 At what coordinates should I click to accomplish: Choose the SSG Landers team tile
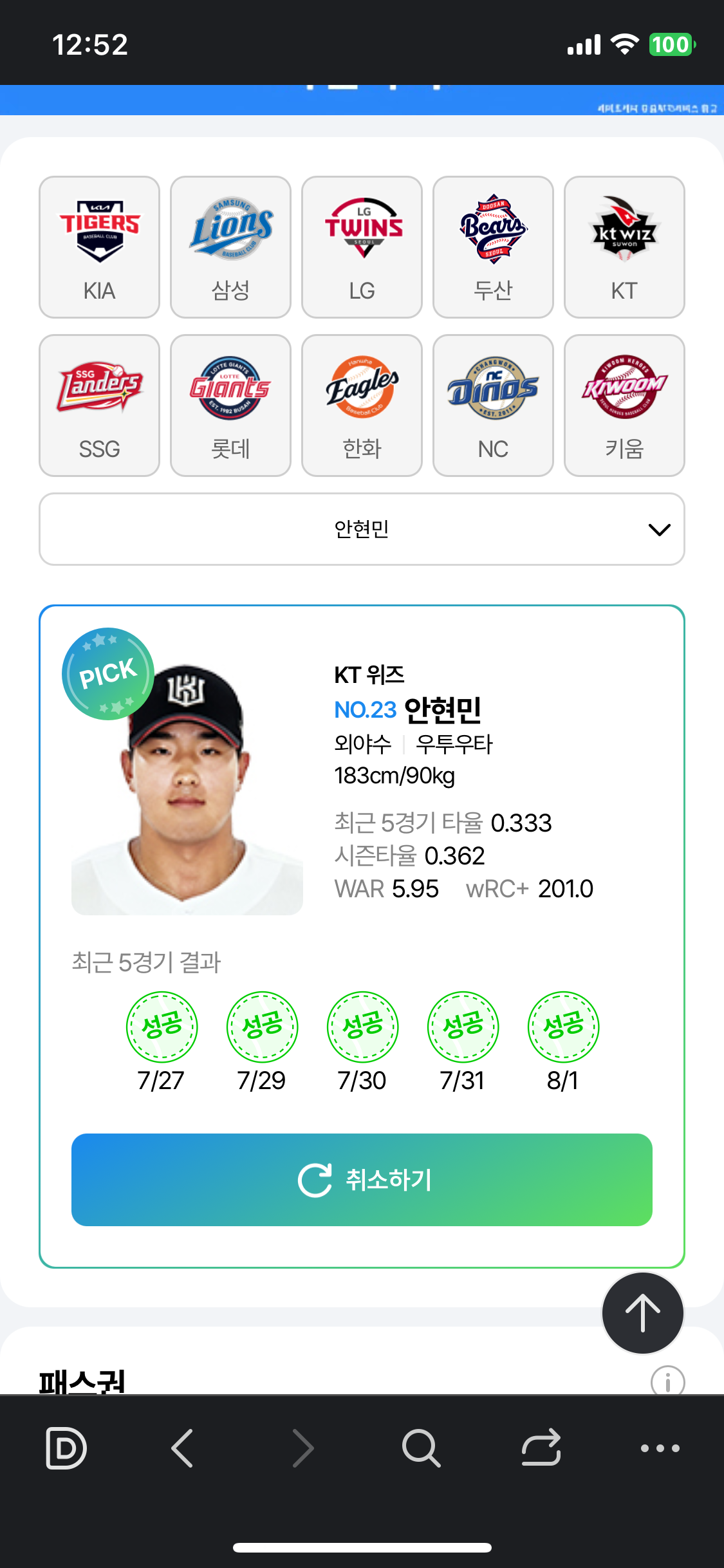point(99,406)
